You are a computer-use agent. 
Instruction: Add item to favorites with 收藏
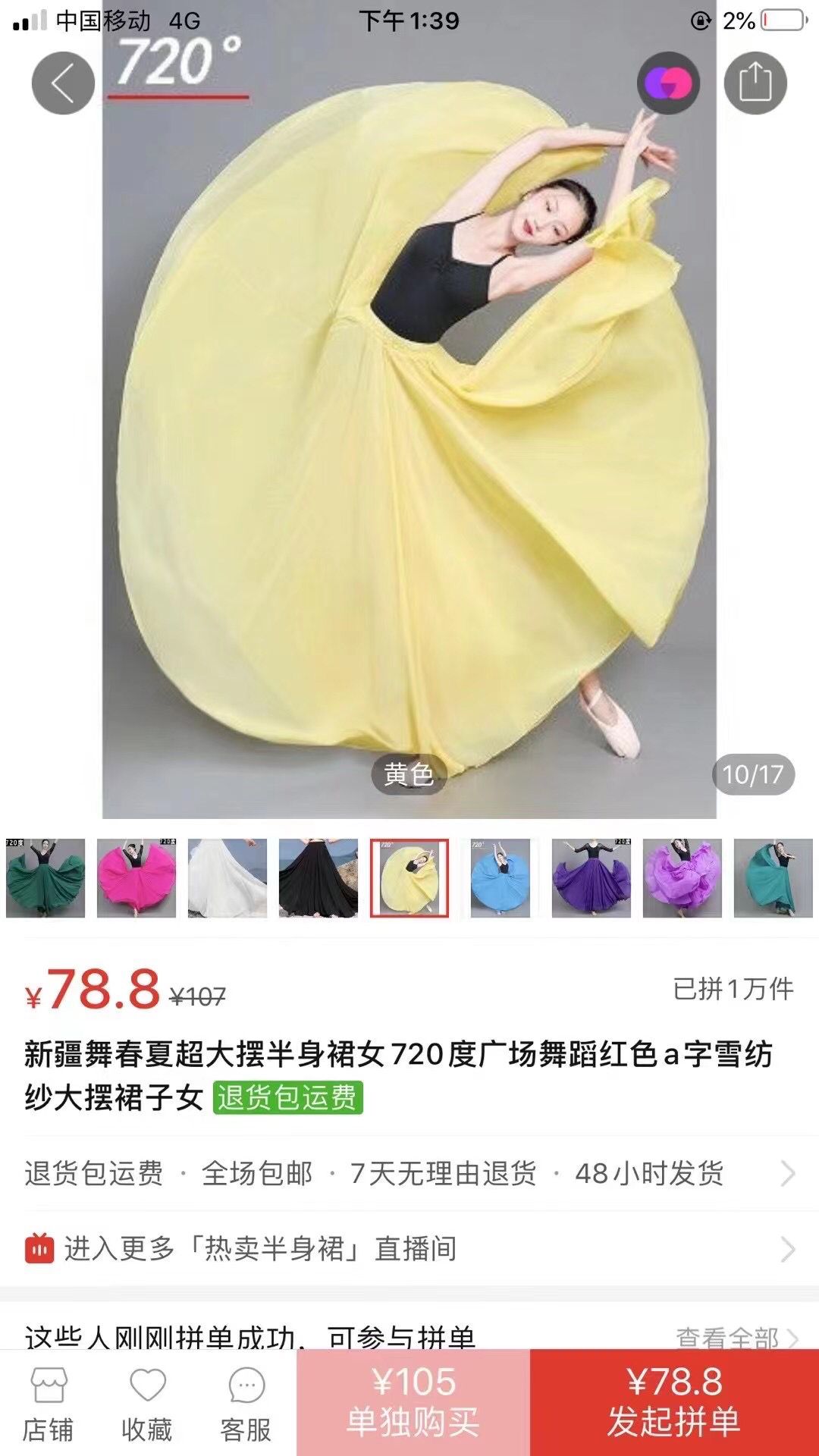(147, 1404)
